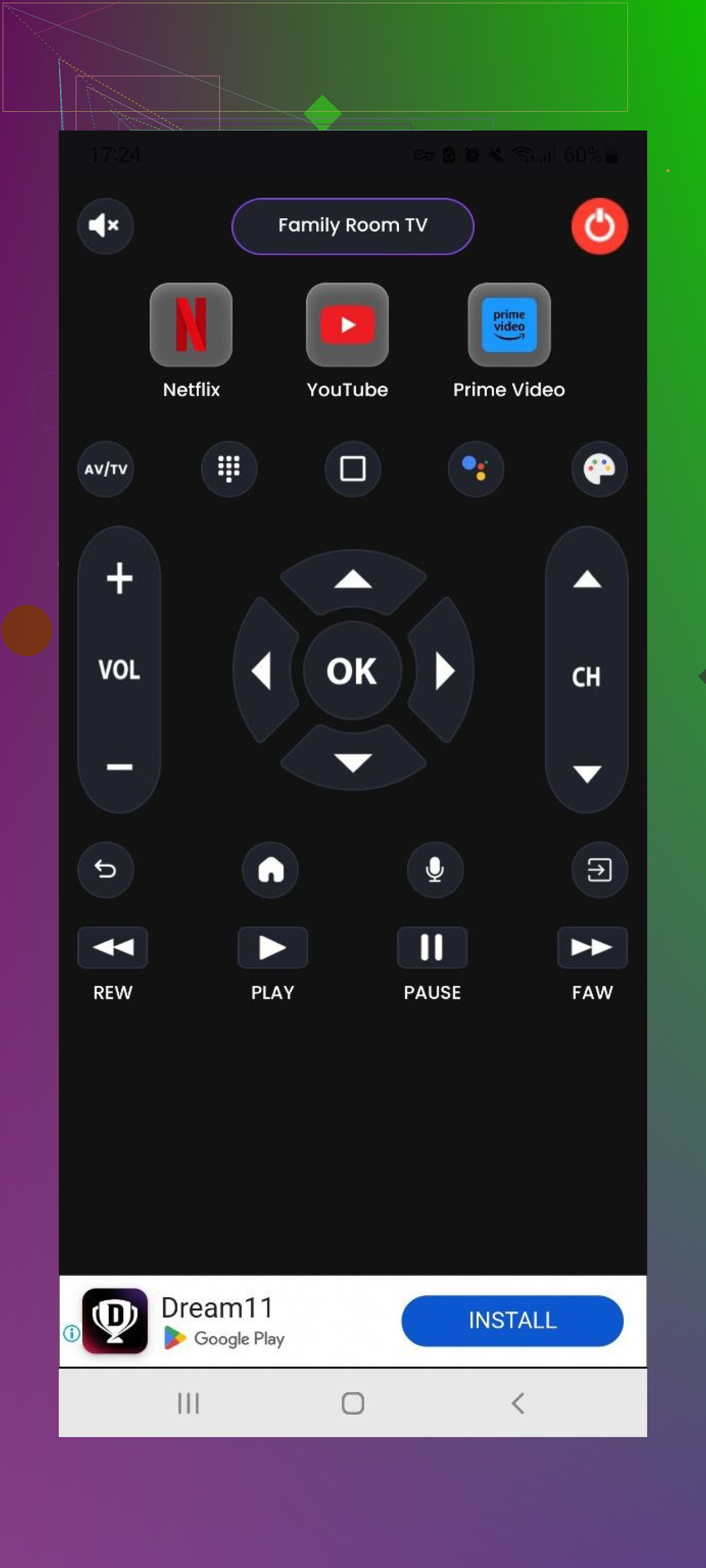Go to the TV home screen
706x1568 pixels.
pos(270,869)
